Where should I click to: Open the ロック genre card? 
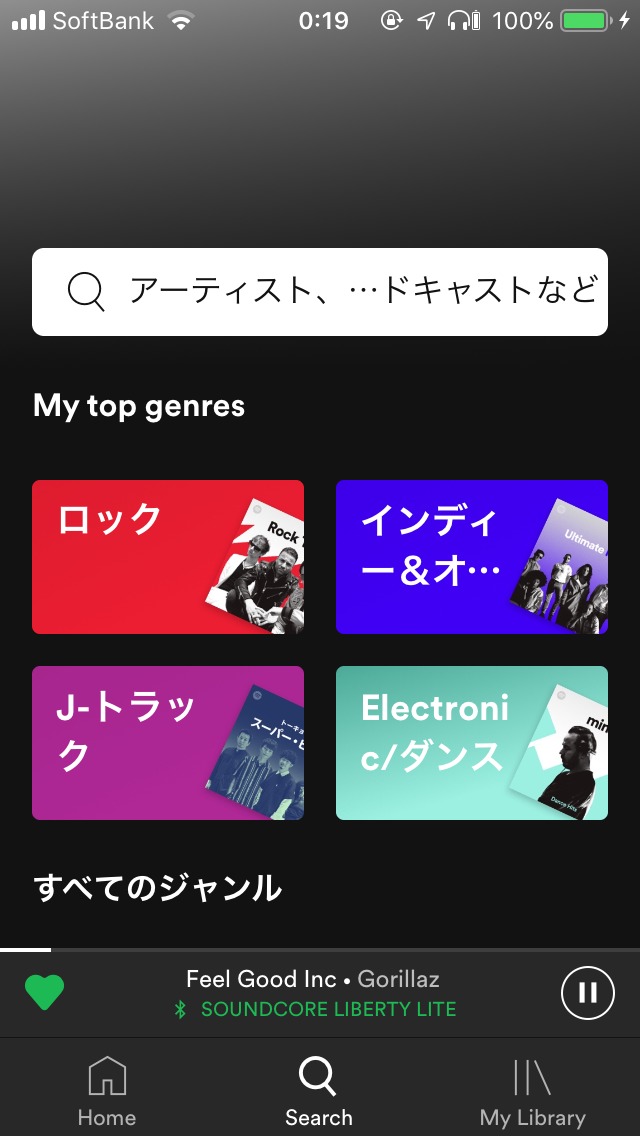tap(168, 557)
